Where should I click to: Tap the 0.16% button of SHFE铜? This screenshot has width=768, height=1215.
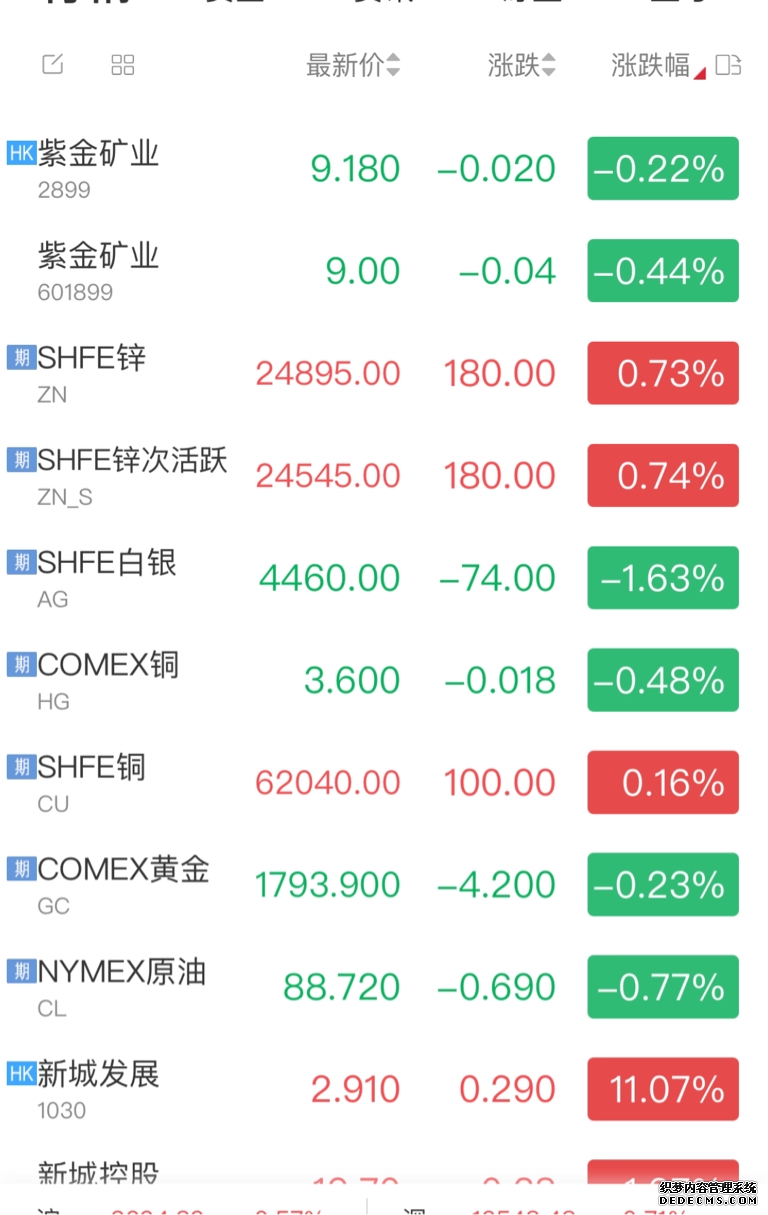click(x=662, y=782)
